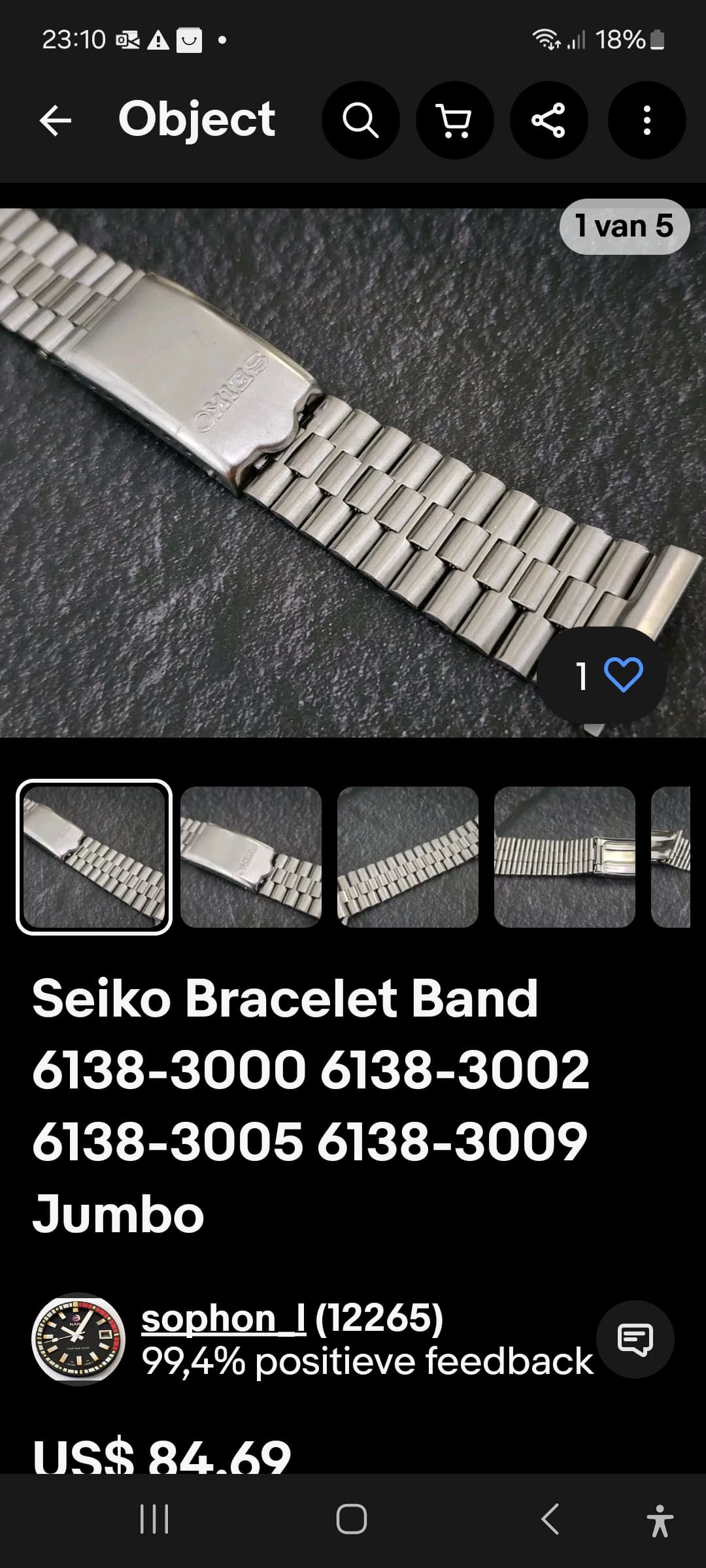Add this item to watchlist via heart
This screenshot has width=706, height=1568.
pos(602,676)
